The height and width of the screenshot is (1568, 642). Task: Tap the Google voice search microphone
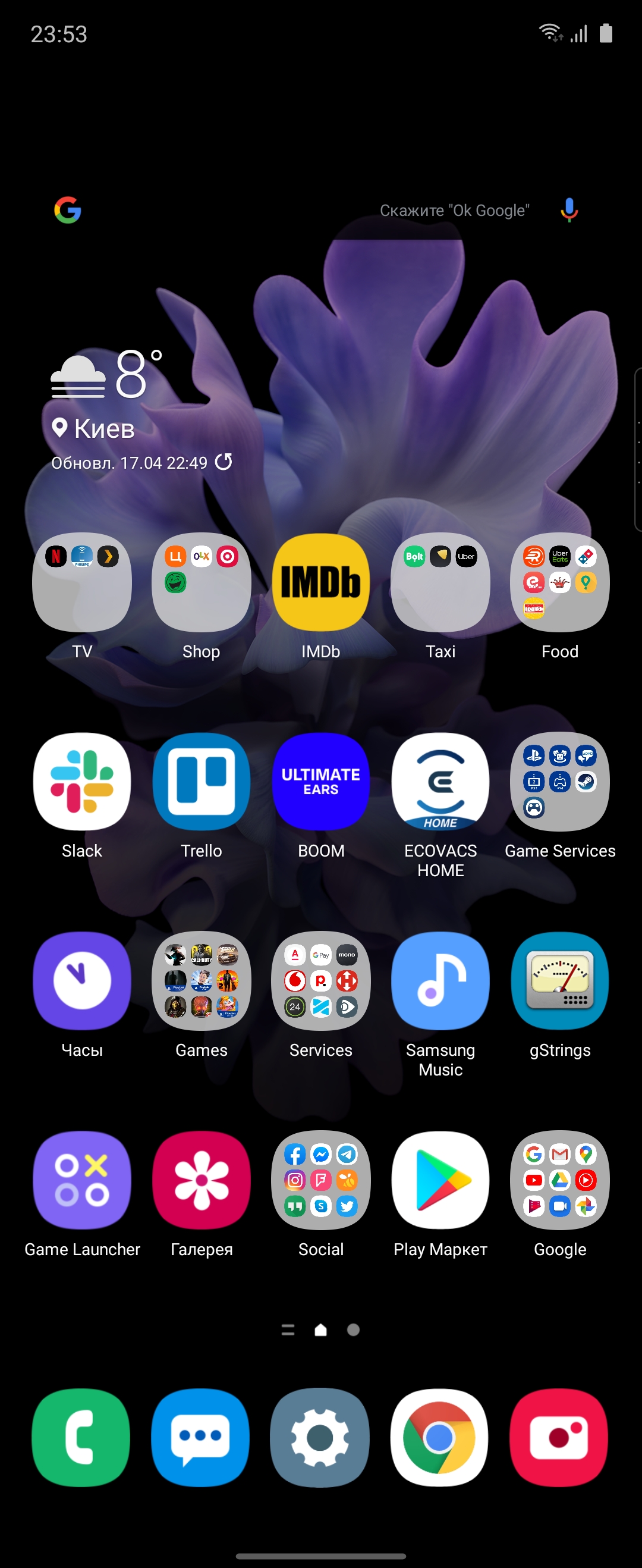(568, 210)
